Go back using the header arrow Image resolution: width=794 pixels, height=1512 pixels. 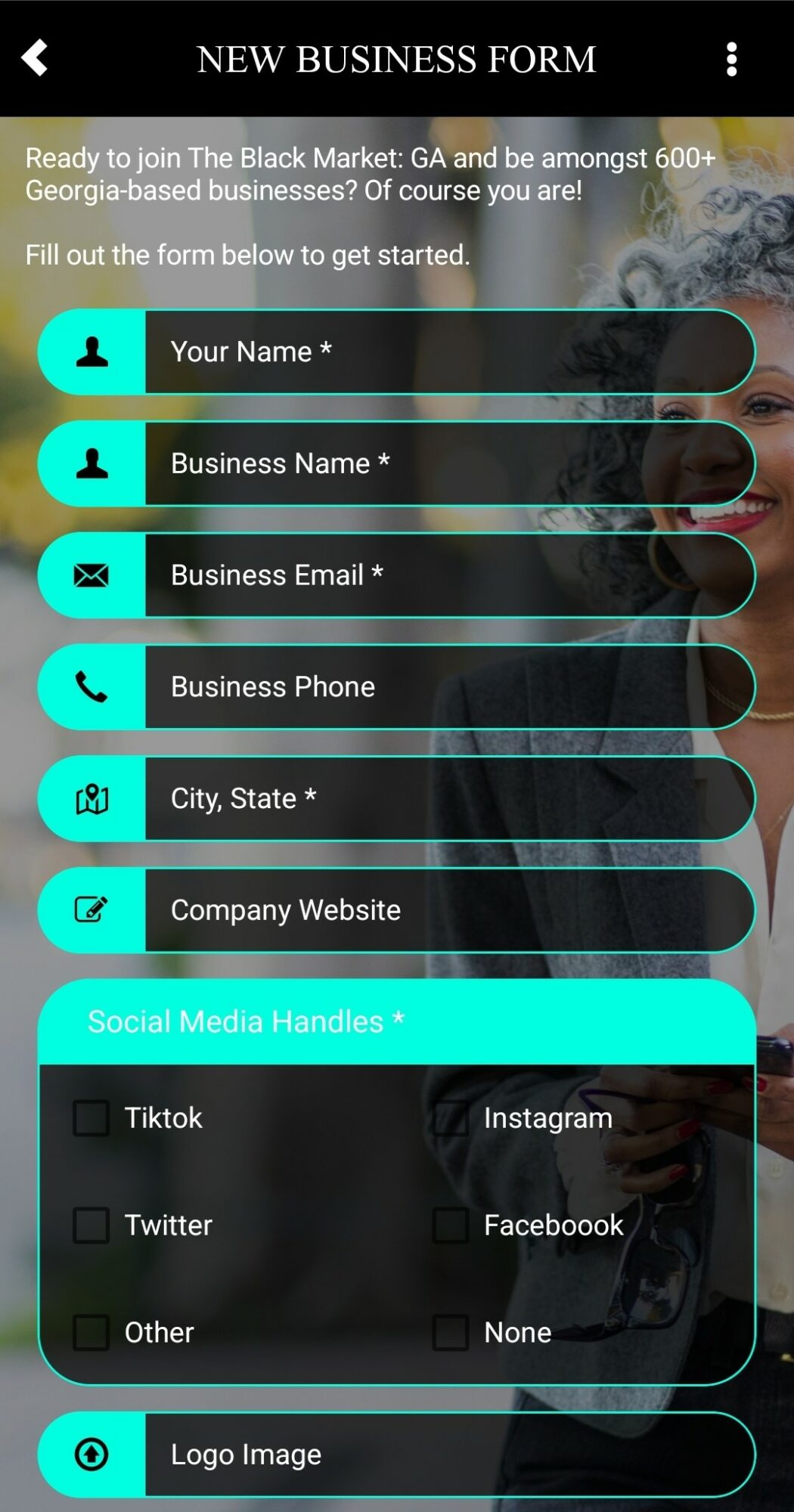click(35, 58)
